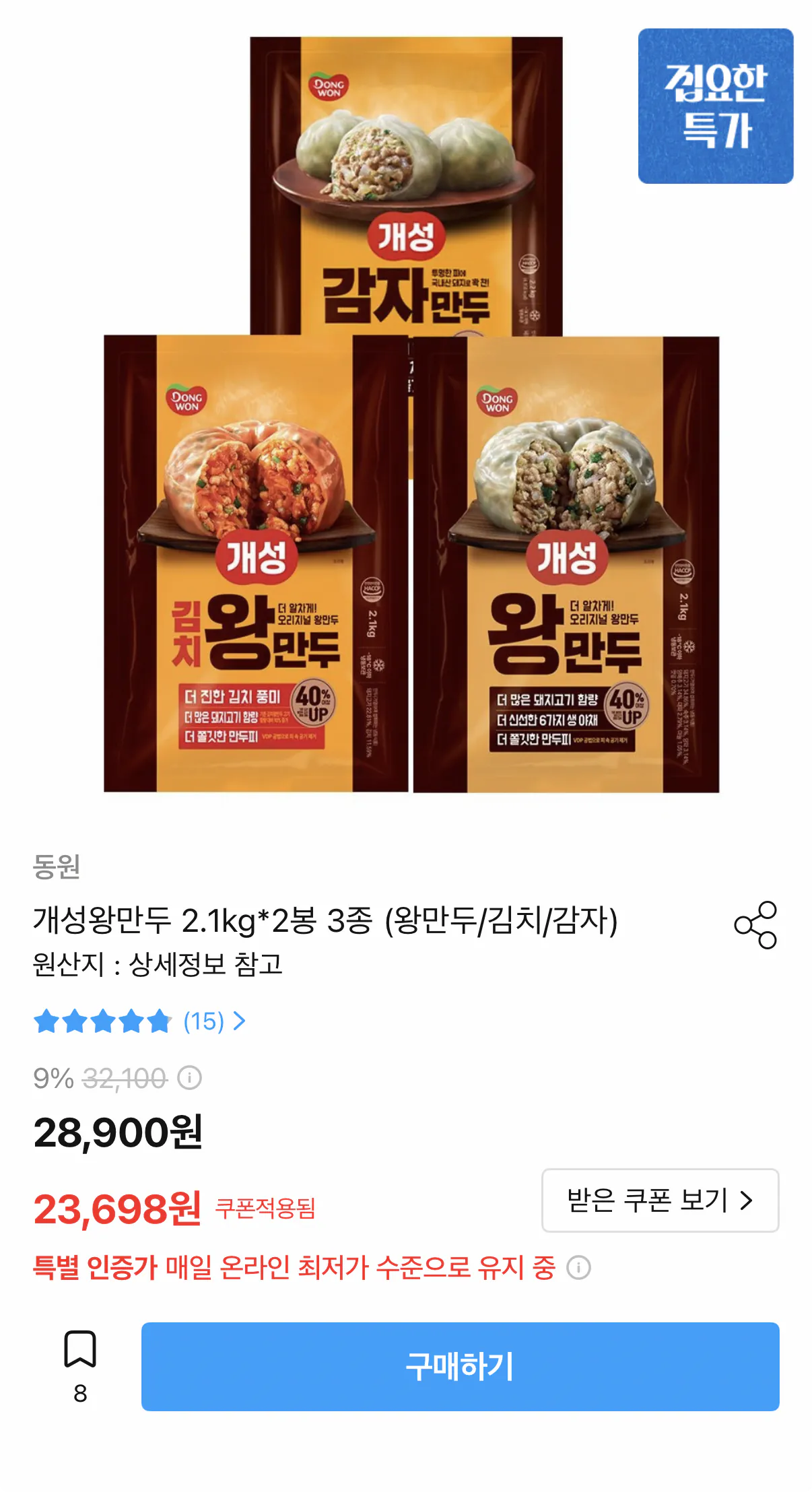Tap the fifth rating star
This screenshot has height=1492, width=812.
click(x=160, y=1021)
